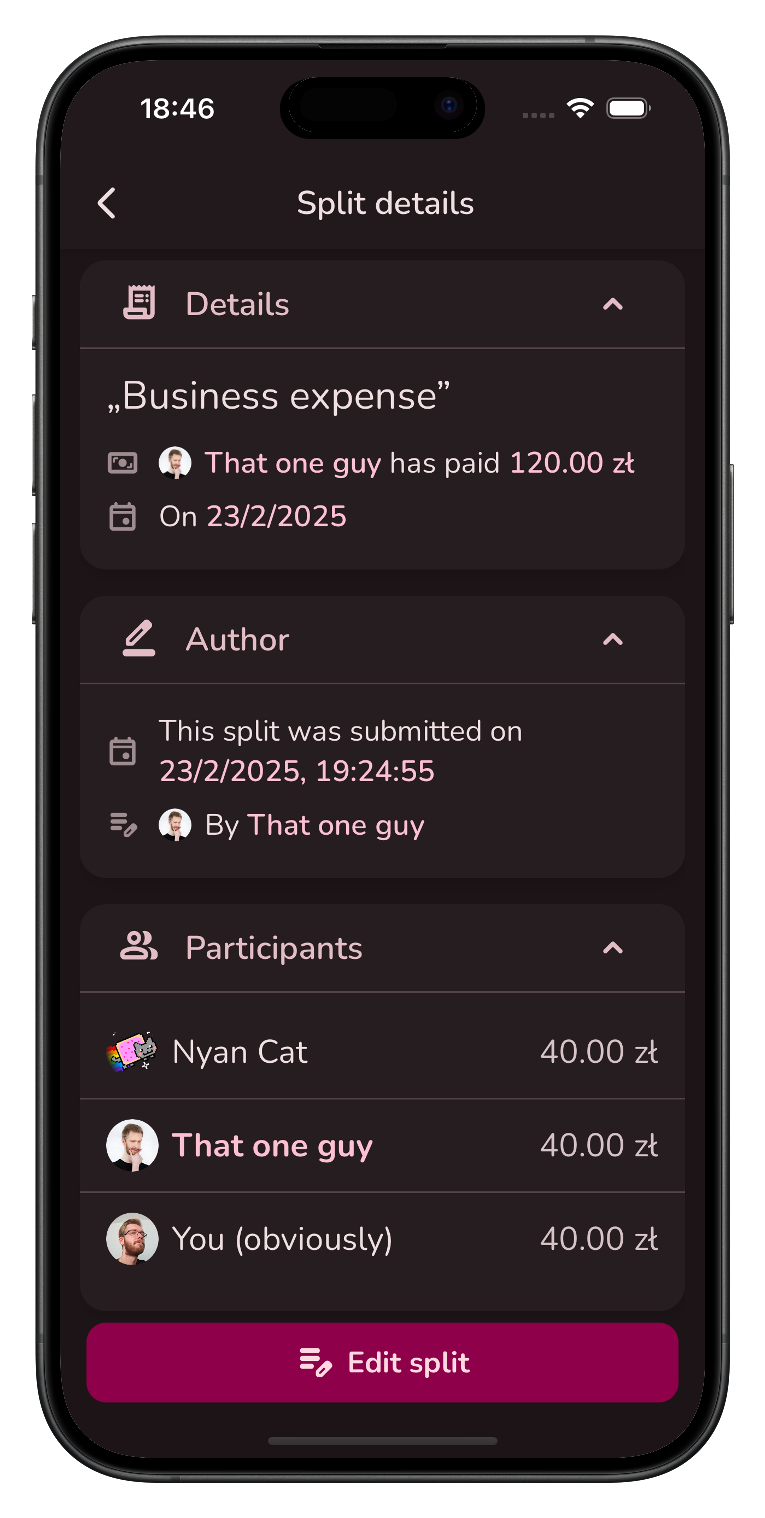Click That one guy's avatar in Participants
The height and width of the screenshot is (1518, 765).
coord(133,1145)
